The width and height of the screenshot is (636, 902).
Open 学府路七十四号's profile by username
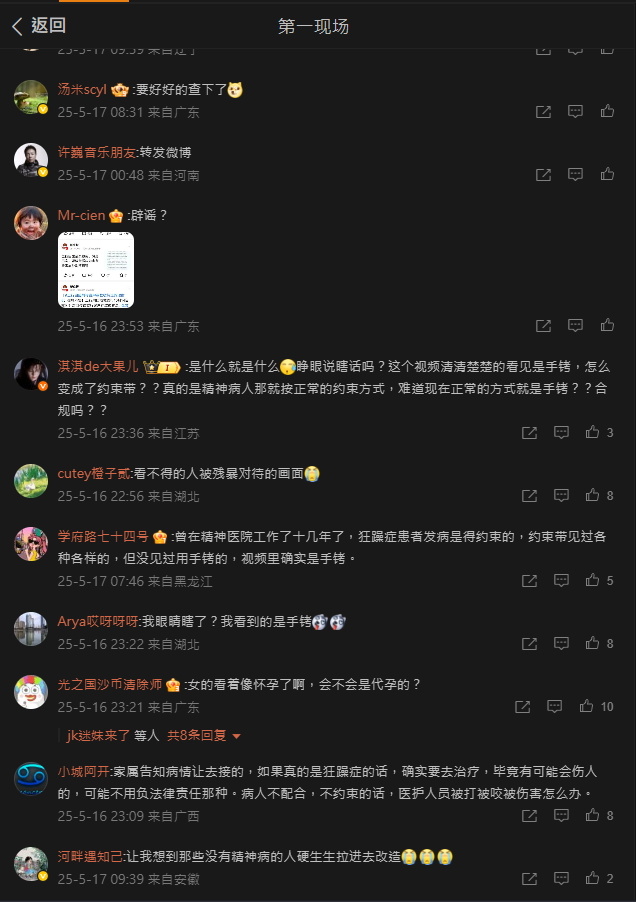pyautogui.click(x=102, y=536)
